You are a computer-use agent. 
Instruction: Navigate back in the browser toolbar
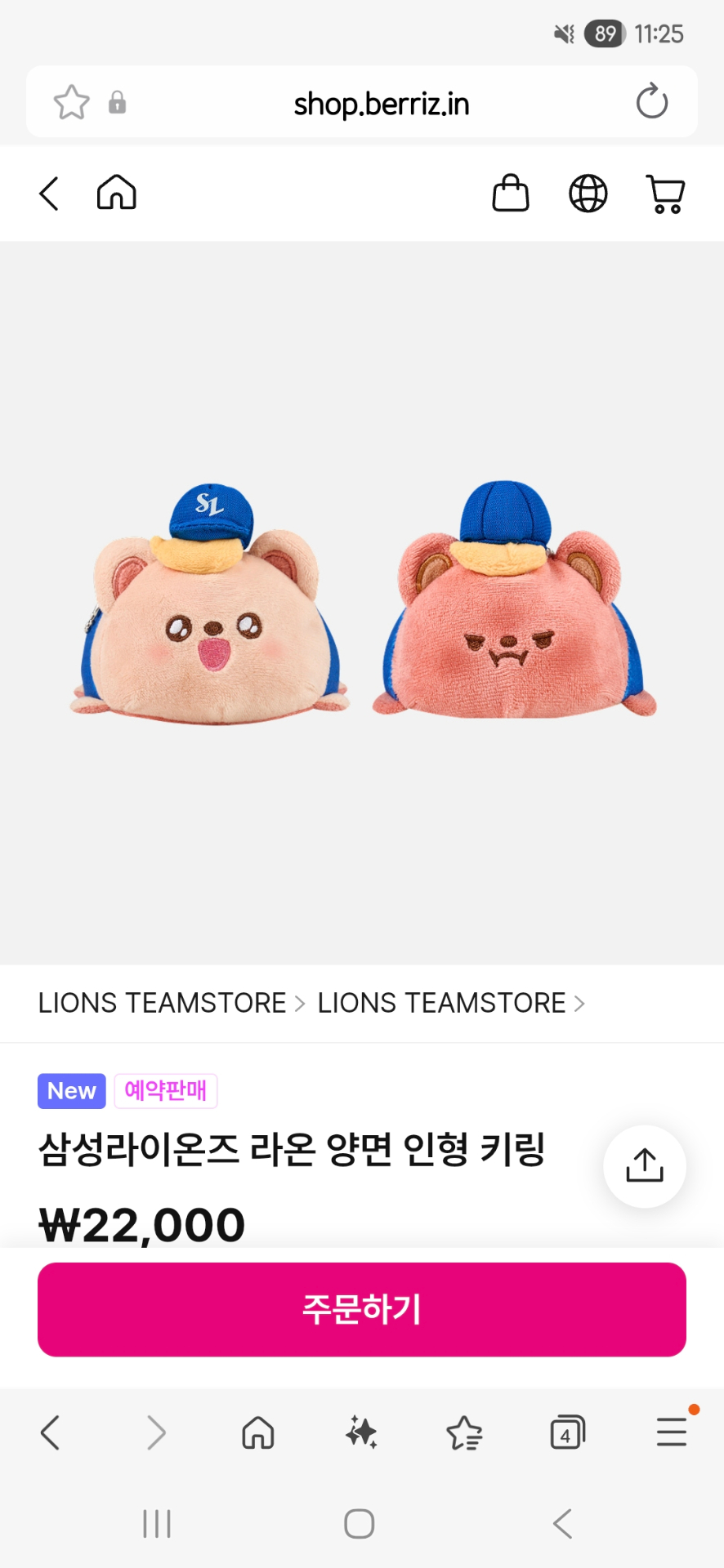coord(51,1432)
